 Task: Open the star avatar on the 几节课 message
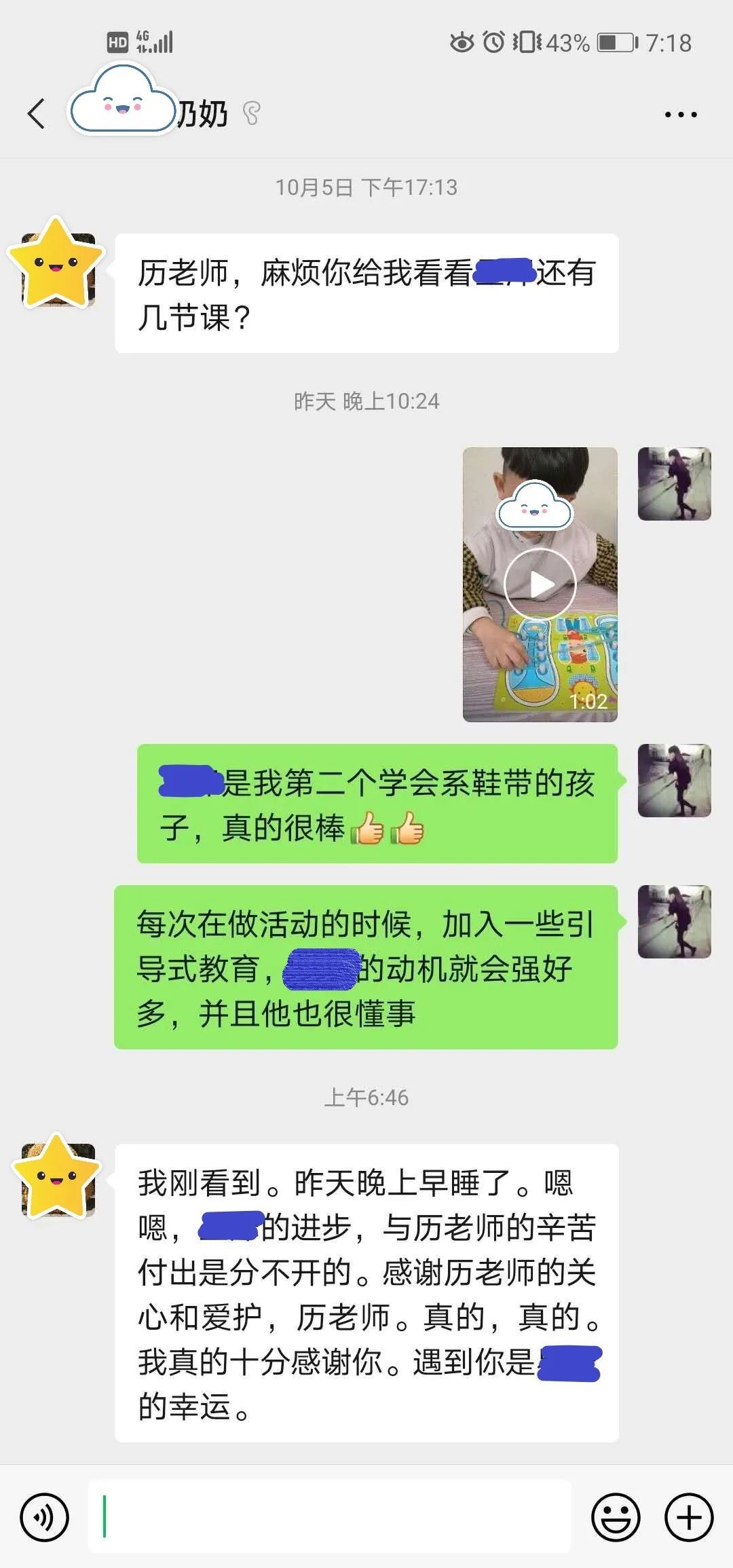coord(58,268)
